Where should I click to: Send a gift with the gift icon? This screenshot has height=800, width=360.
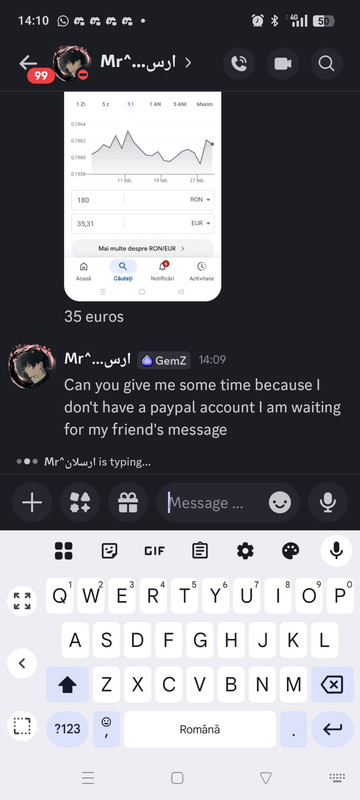pos(128,503)
